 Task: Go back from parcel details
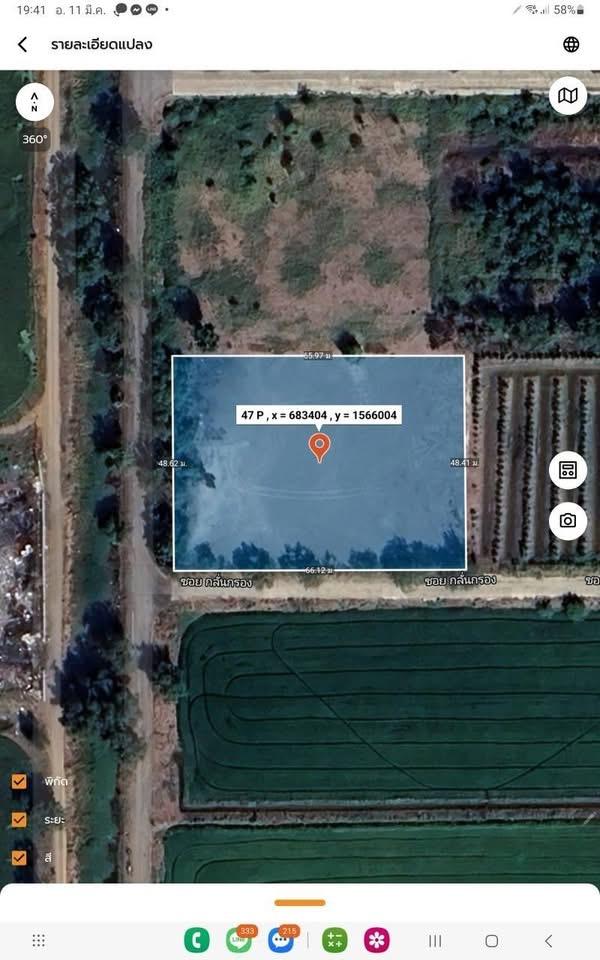tap(23, 45)
